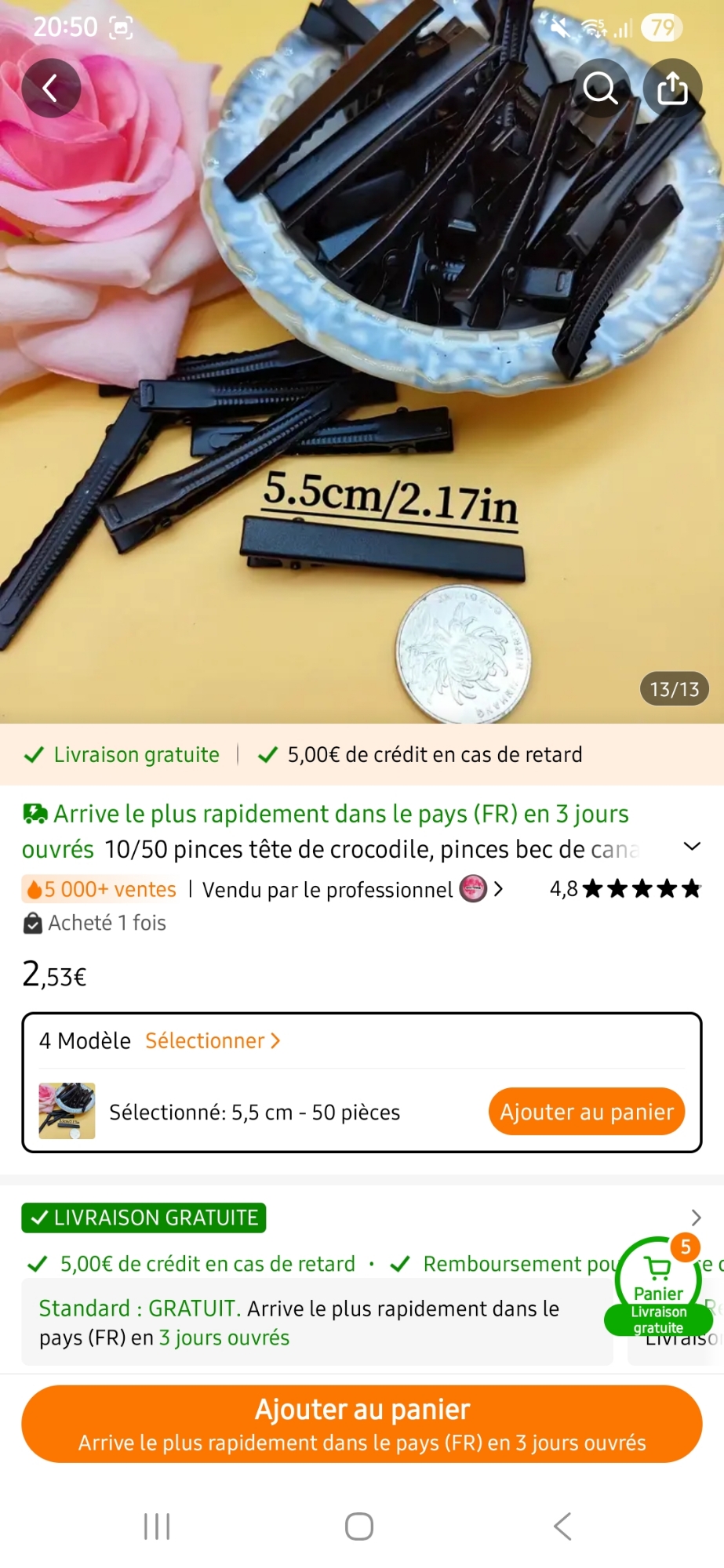Go back using the top arrow
Viewport: 724px width, 1568px height.
(x=51, y=88)
